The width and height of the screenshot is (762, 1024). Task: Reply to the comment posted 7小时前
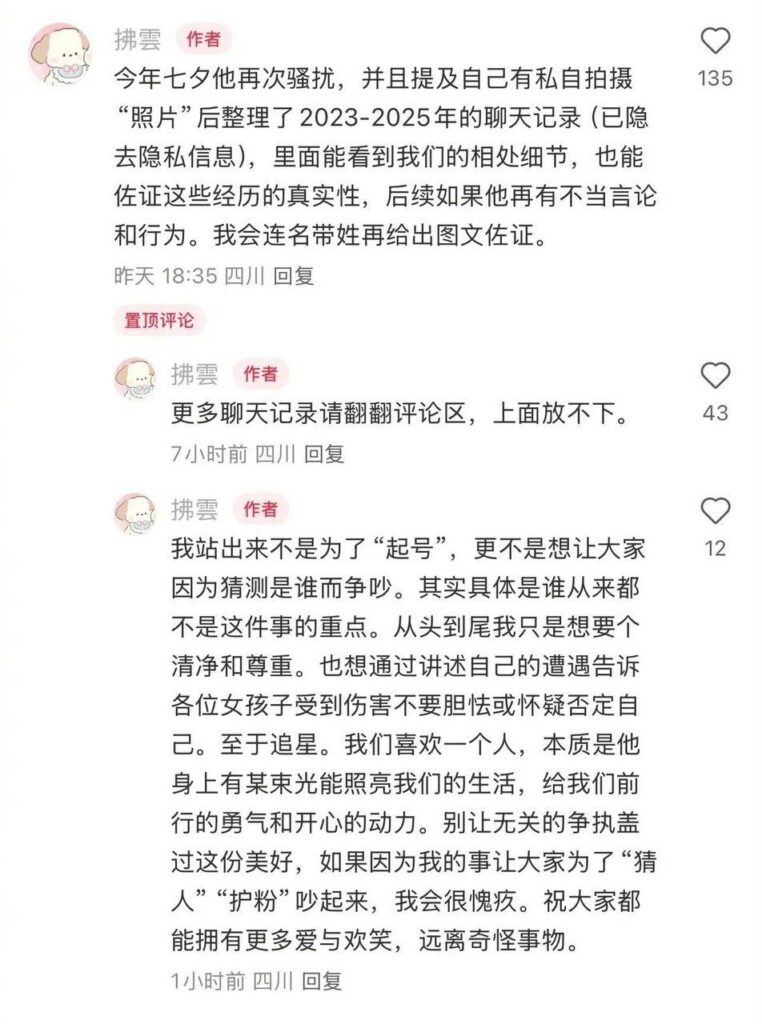point(324,454)
